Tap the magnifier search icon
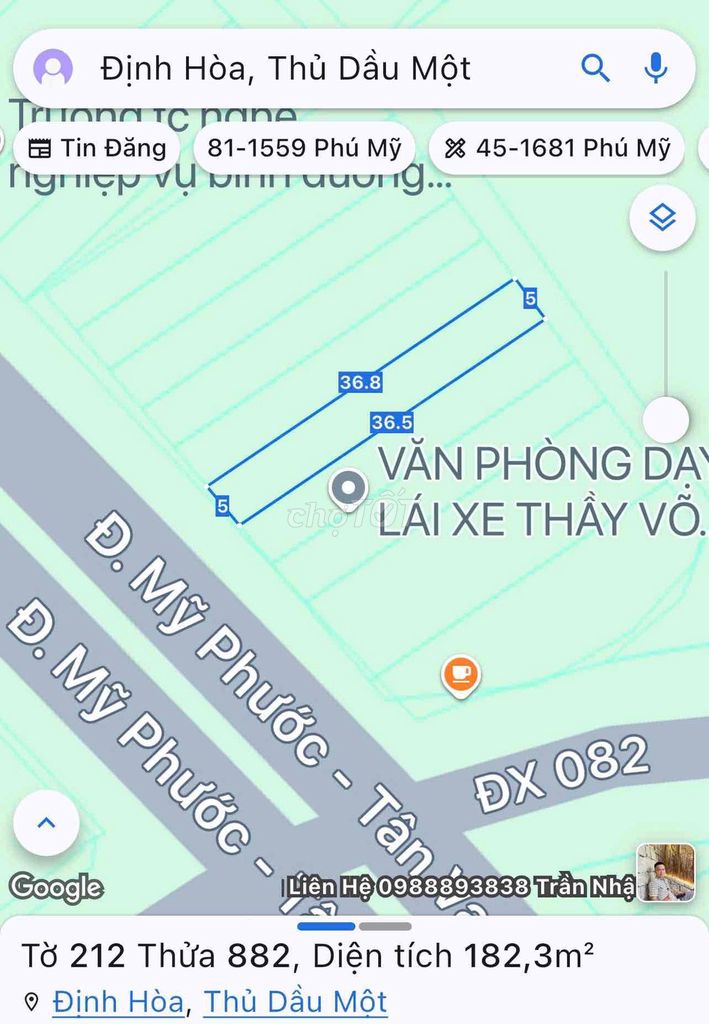The width and height of the screenshot is (709, 1024). click(595, 68)
